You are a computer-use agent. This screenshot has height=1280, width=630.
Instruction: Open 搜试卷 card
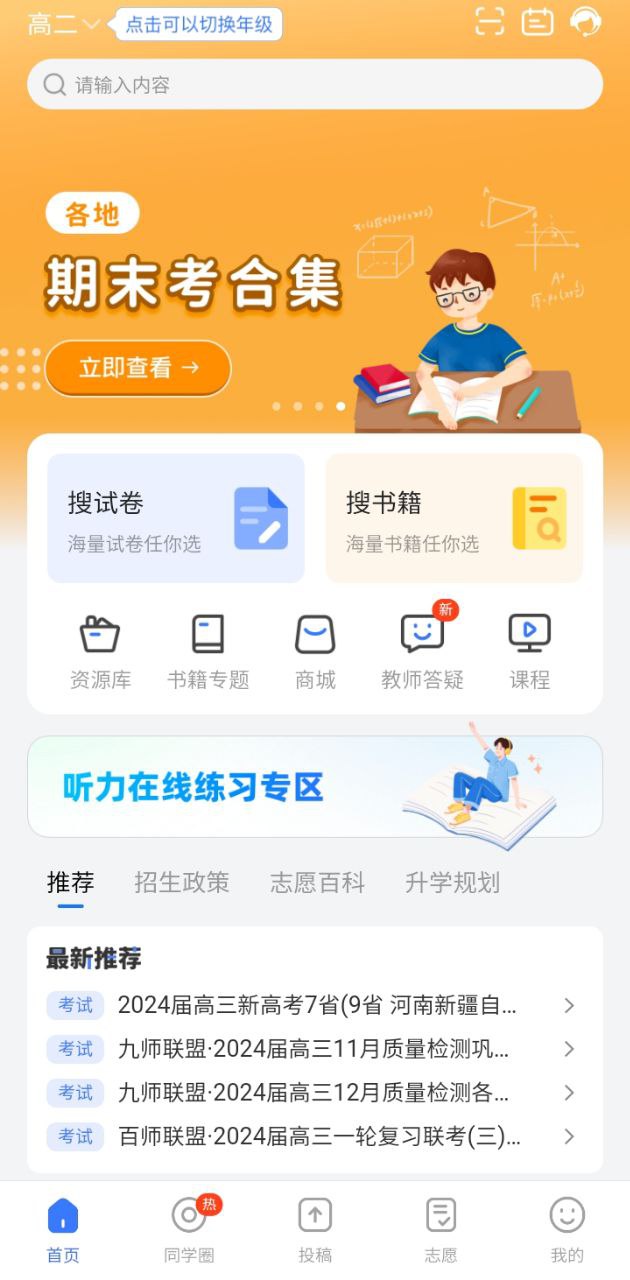click(176, 518)
